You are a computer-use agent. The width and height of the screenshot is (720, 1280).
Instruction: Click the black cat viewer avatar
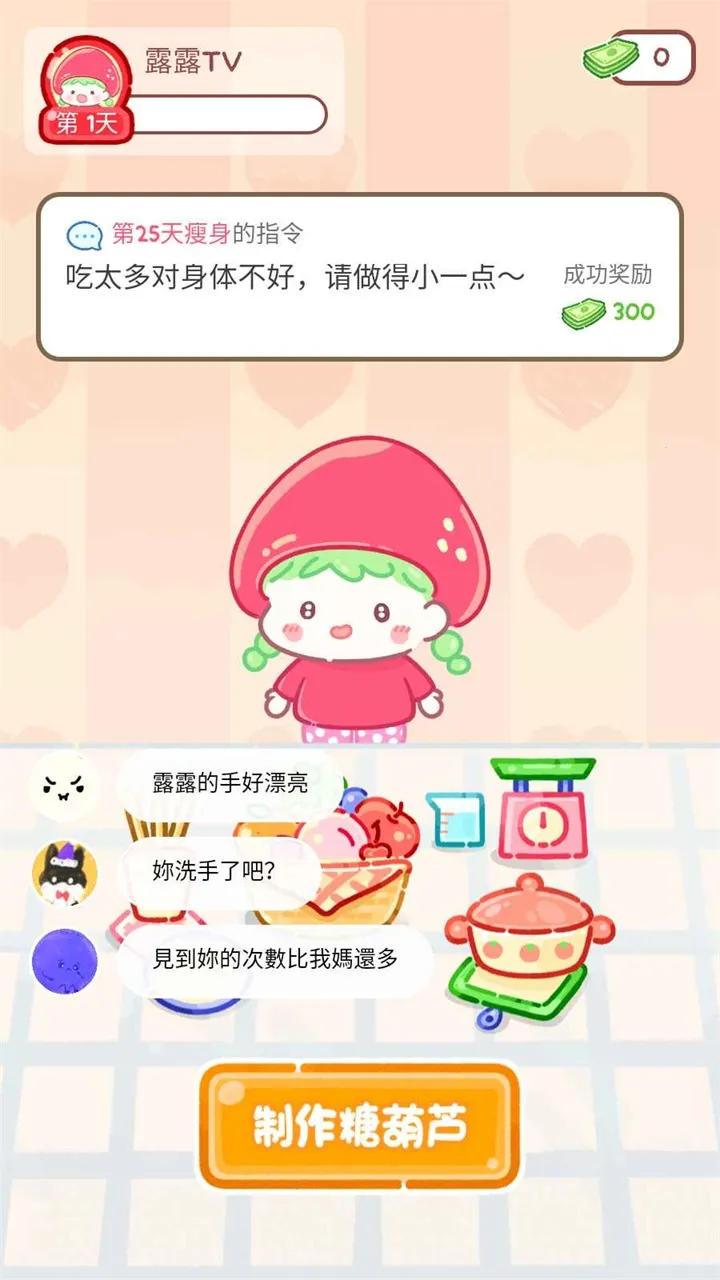[x=62, y=873]
